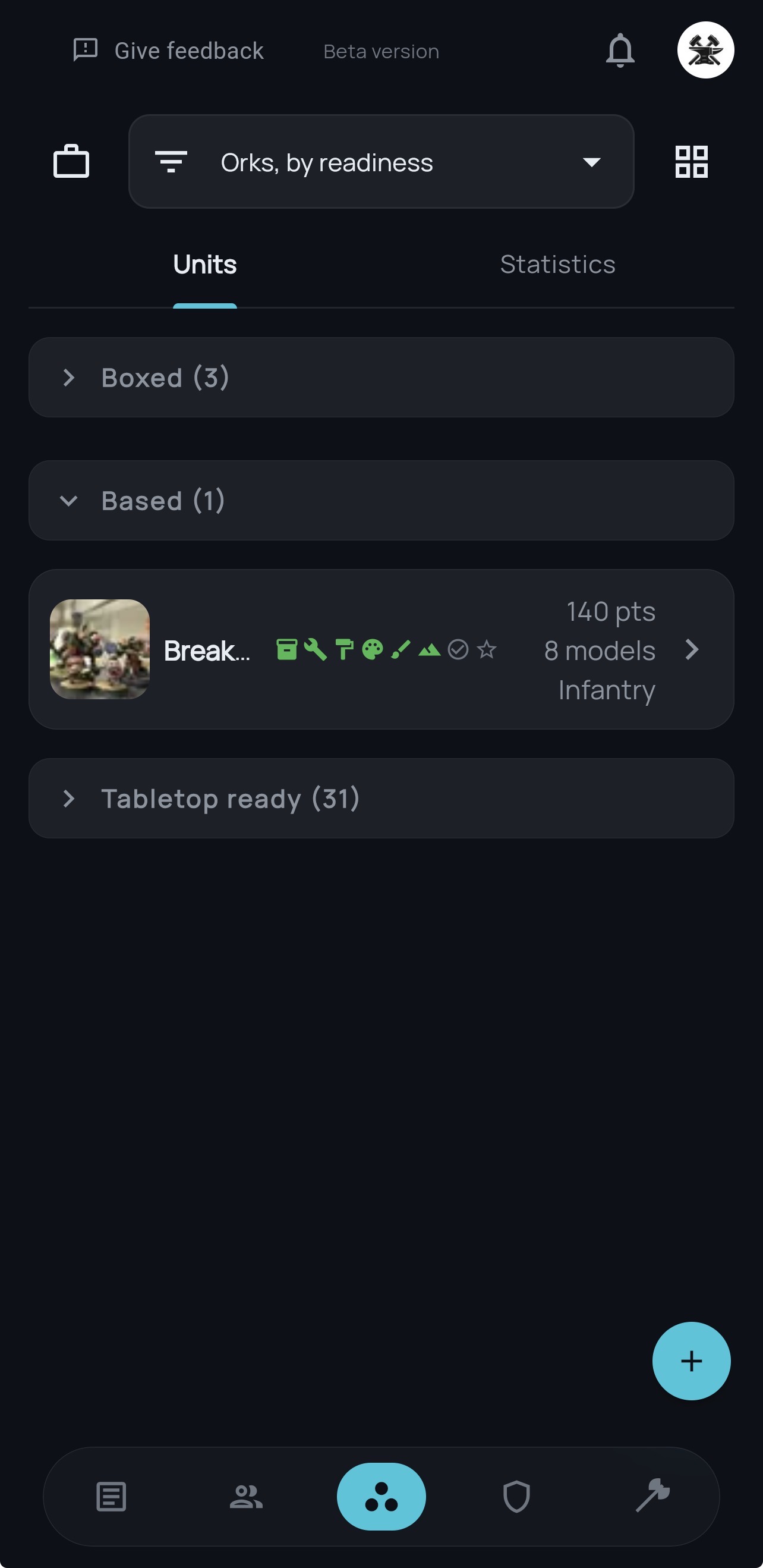Open the Breaka unit photo thumbnail
The image size is (763, 1568).
[99, 649]
